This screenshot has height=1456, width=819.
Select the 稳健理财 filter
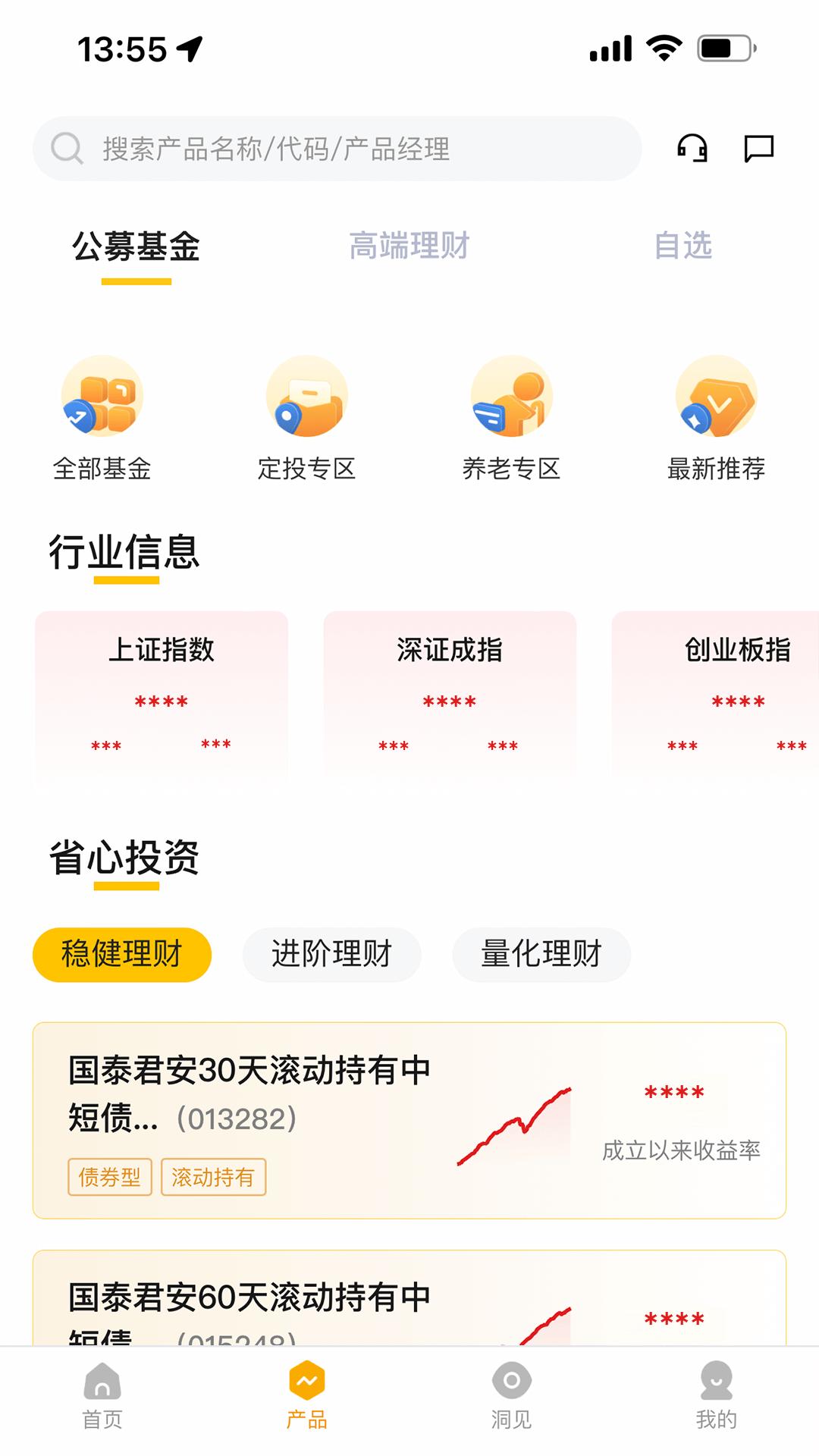[x=123, y=955]
